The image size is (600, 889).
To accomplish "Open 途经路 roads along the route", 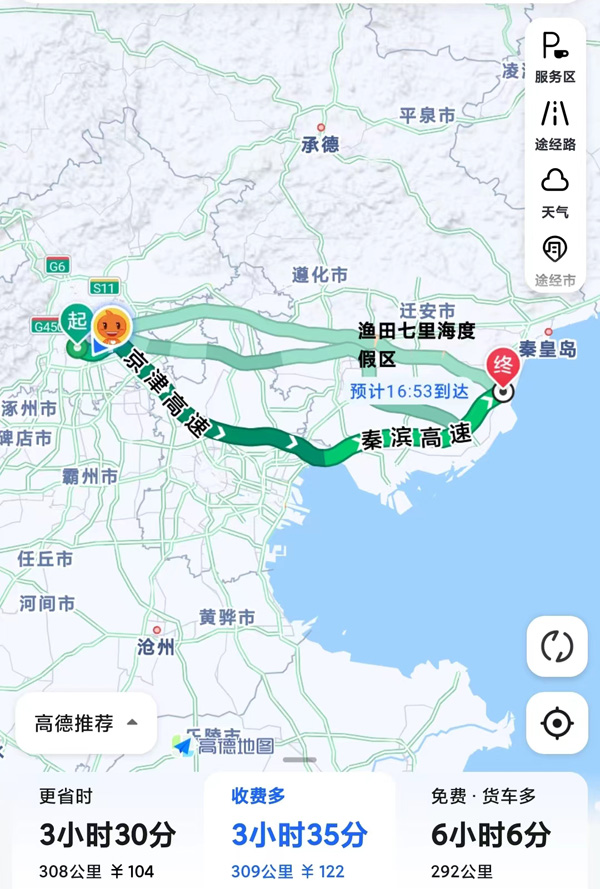I will [x=555, y=124].
